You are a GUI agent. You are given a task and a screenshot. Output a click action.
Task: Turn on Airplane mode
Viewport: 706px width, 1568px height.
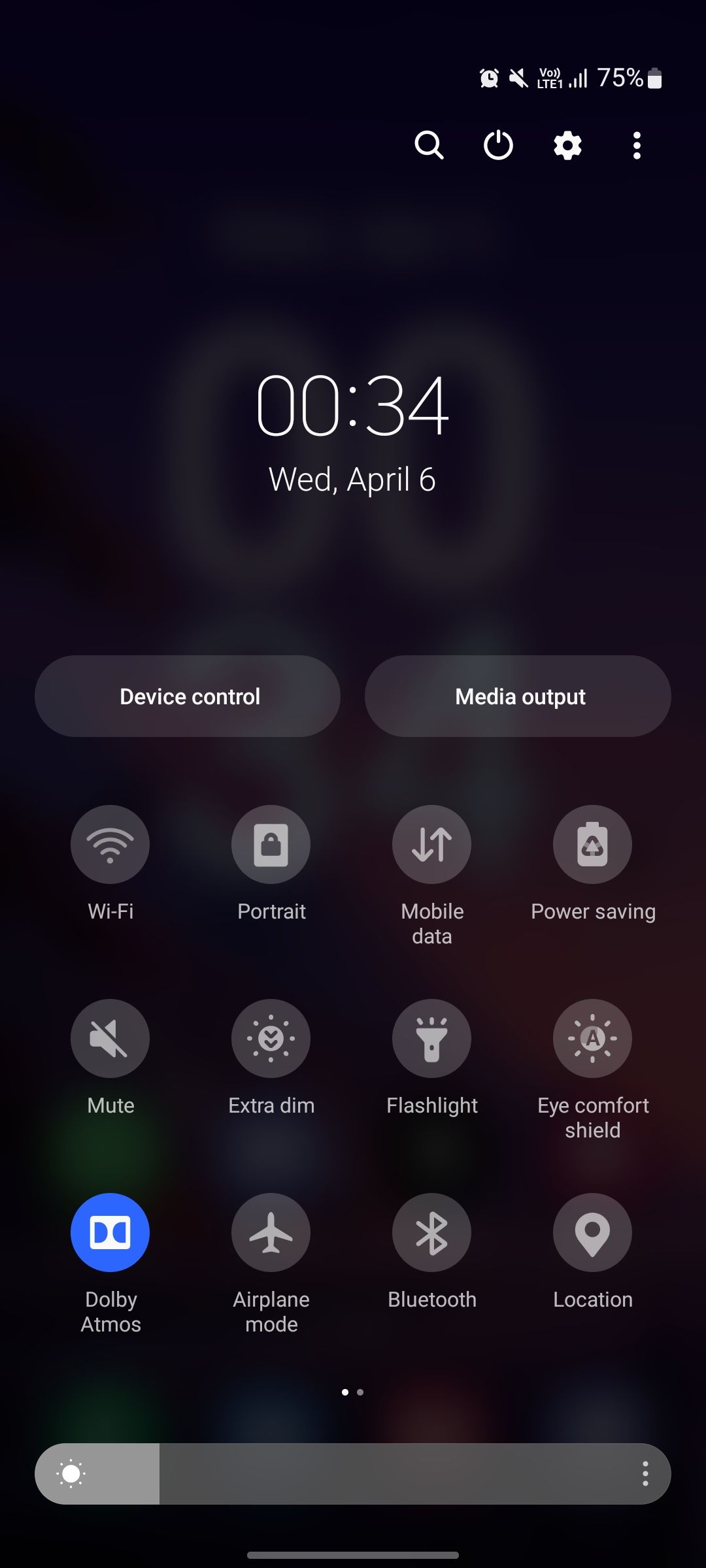[271, 1232]
